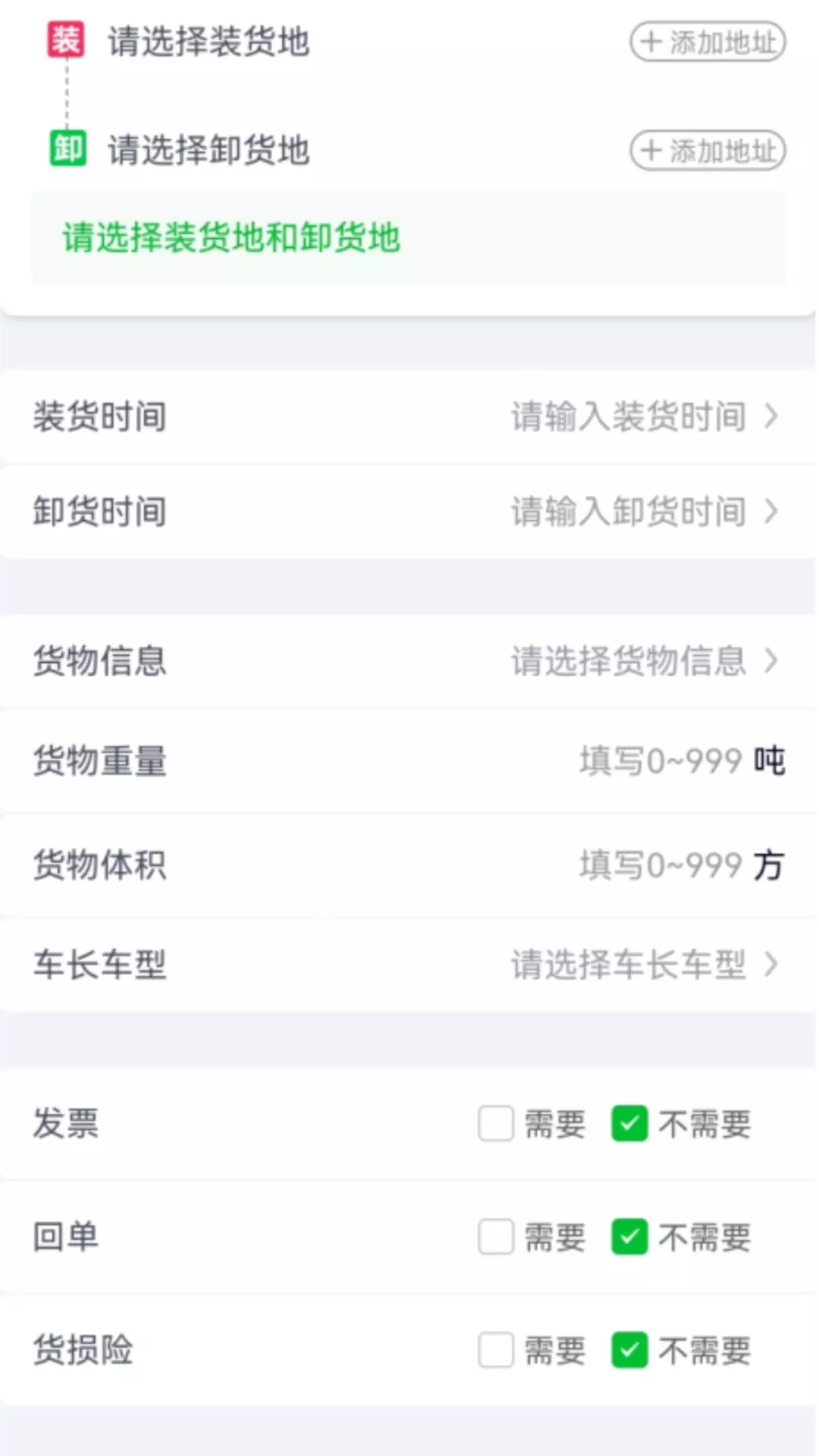819x1456 pixels.
Task: Open the 货物信息 selection
Action: coord(409,661)
